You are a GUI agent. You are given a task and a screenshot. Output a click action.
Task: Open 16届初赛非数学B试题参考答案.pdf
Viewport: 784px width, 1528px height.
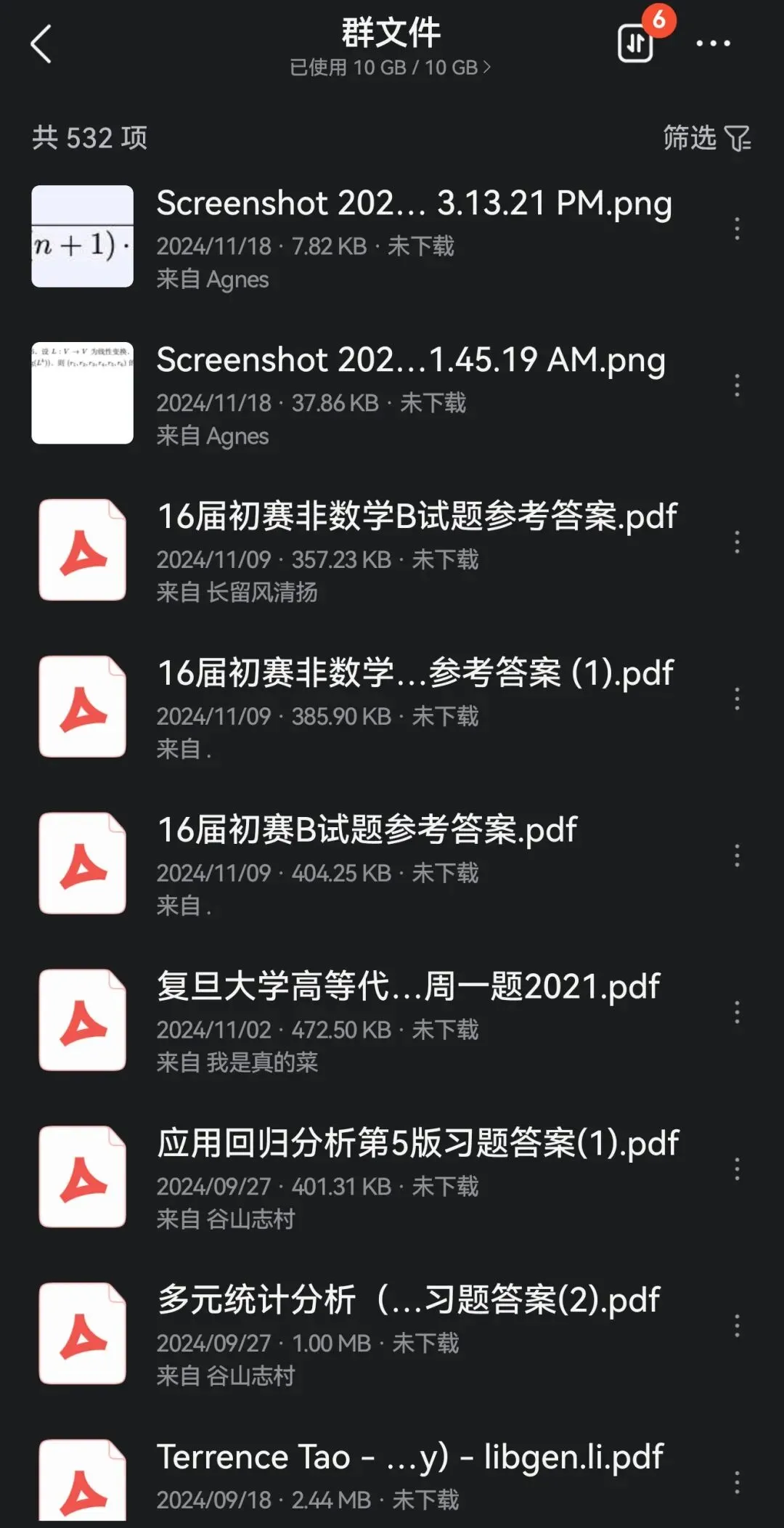tap(417, 517)
